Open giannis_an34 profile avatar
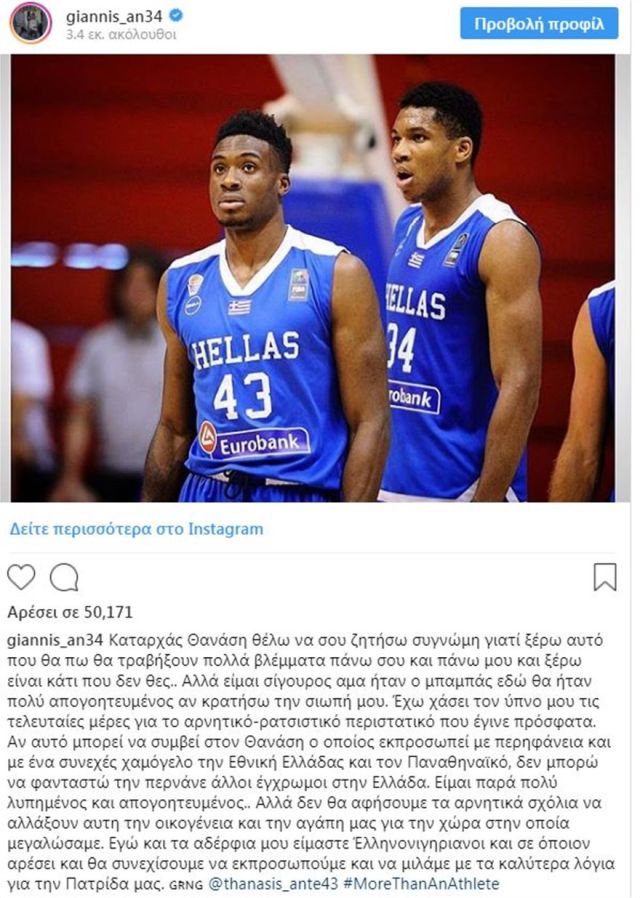The image size is (640, 898). 31,22
